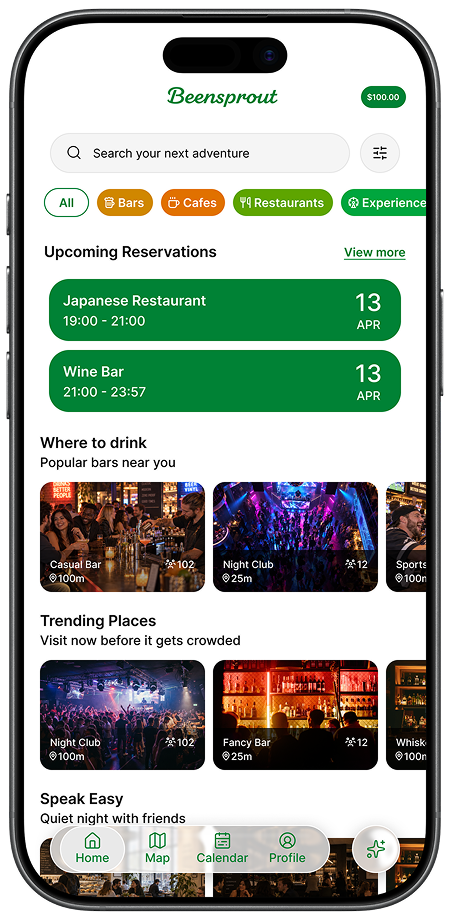450x920 pixels.
Task: Select the Experiences chip
Action: [x=384, y=203]
